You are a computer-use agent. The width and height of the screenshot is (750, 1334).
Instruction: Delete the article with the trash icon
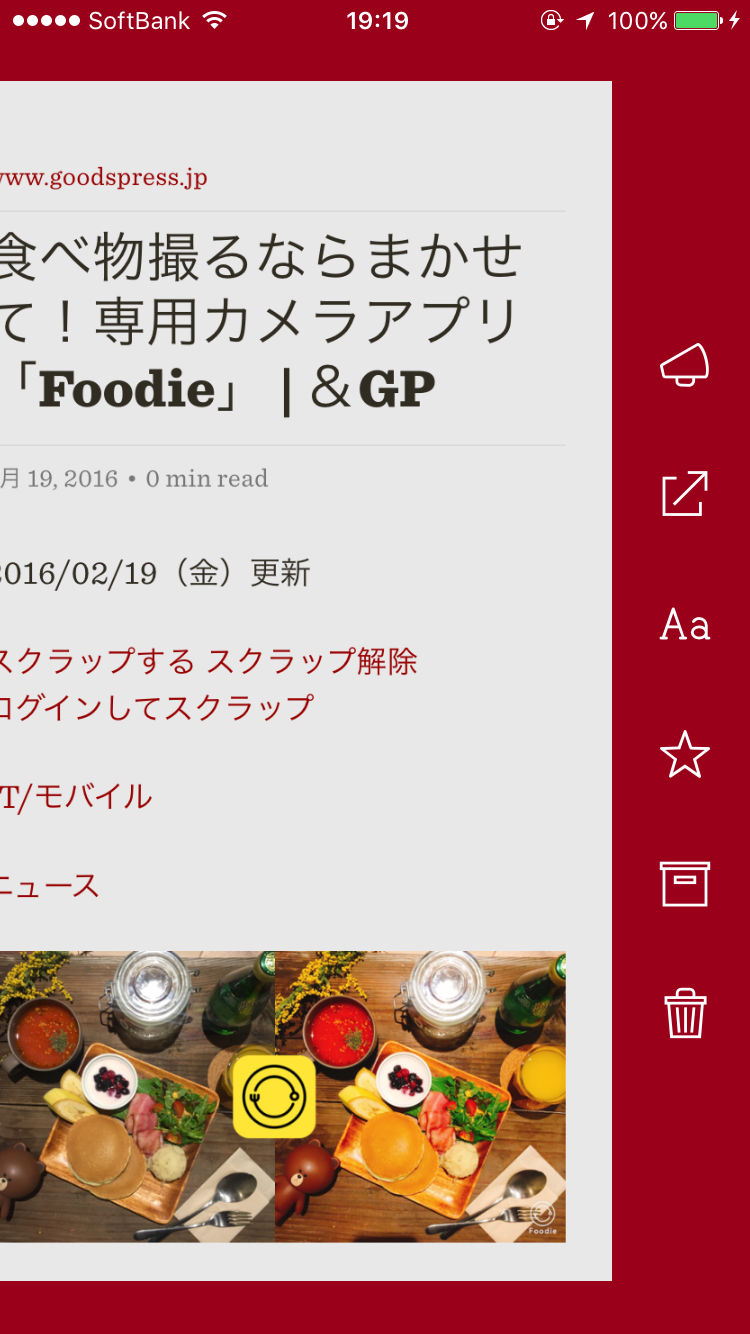click(x=685, y=1013)
